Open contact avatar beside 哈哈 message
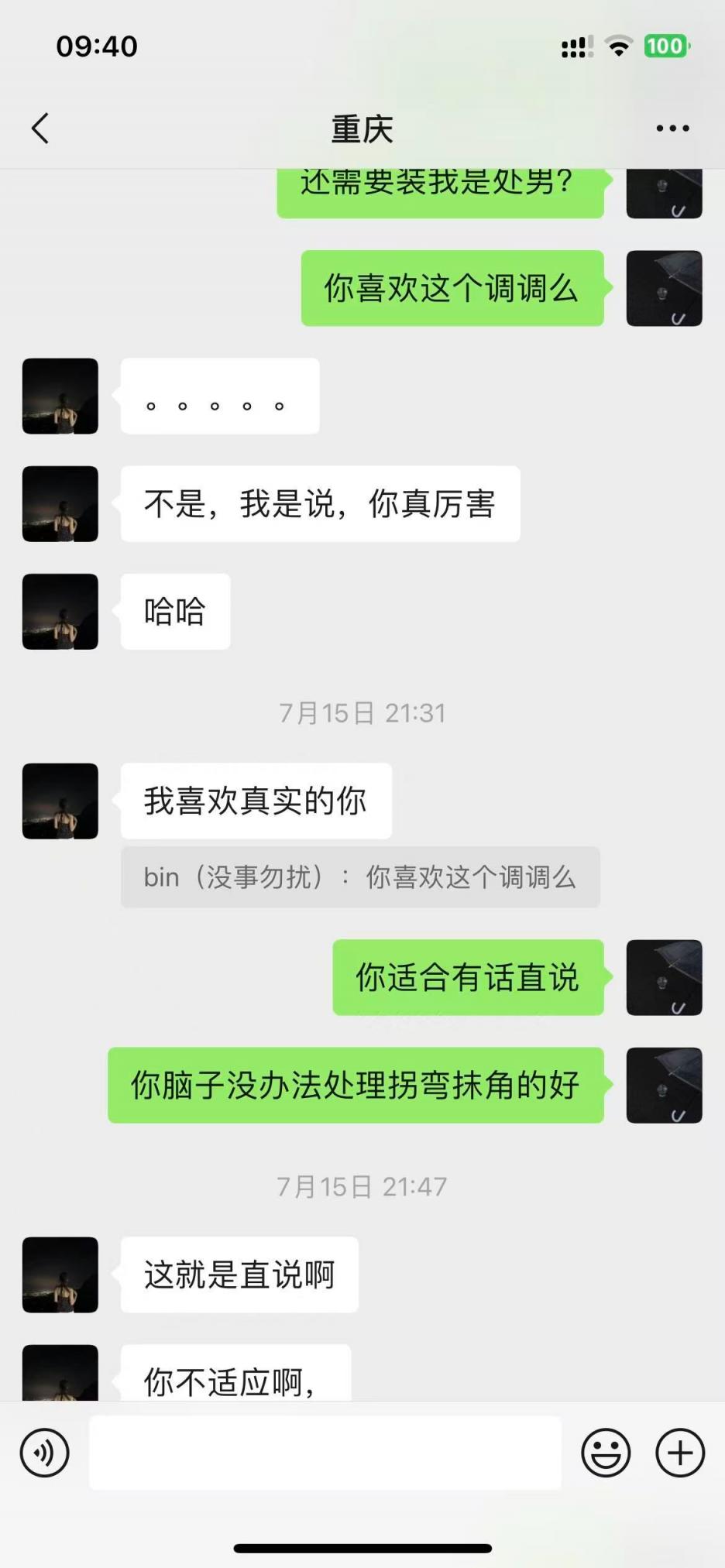Image resolution: width=725 pixels, height=1568 pixels. click(60, 612)
